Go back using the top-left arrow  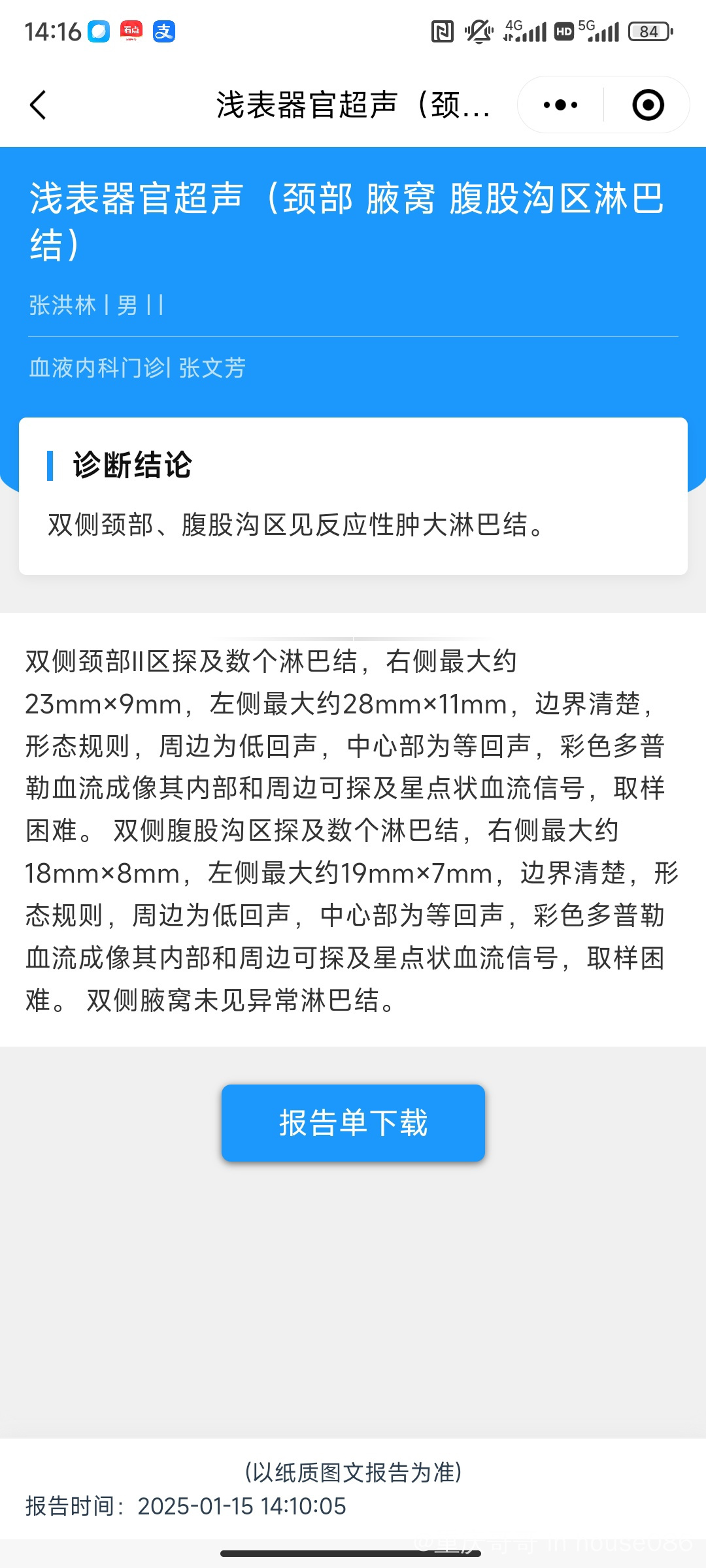(39, 105)
